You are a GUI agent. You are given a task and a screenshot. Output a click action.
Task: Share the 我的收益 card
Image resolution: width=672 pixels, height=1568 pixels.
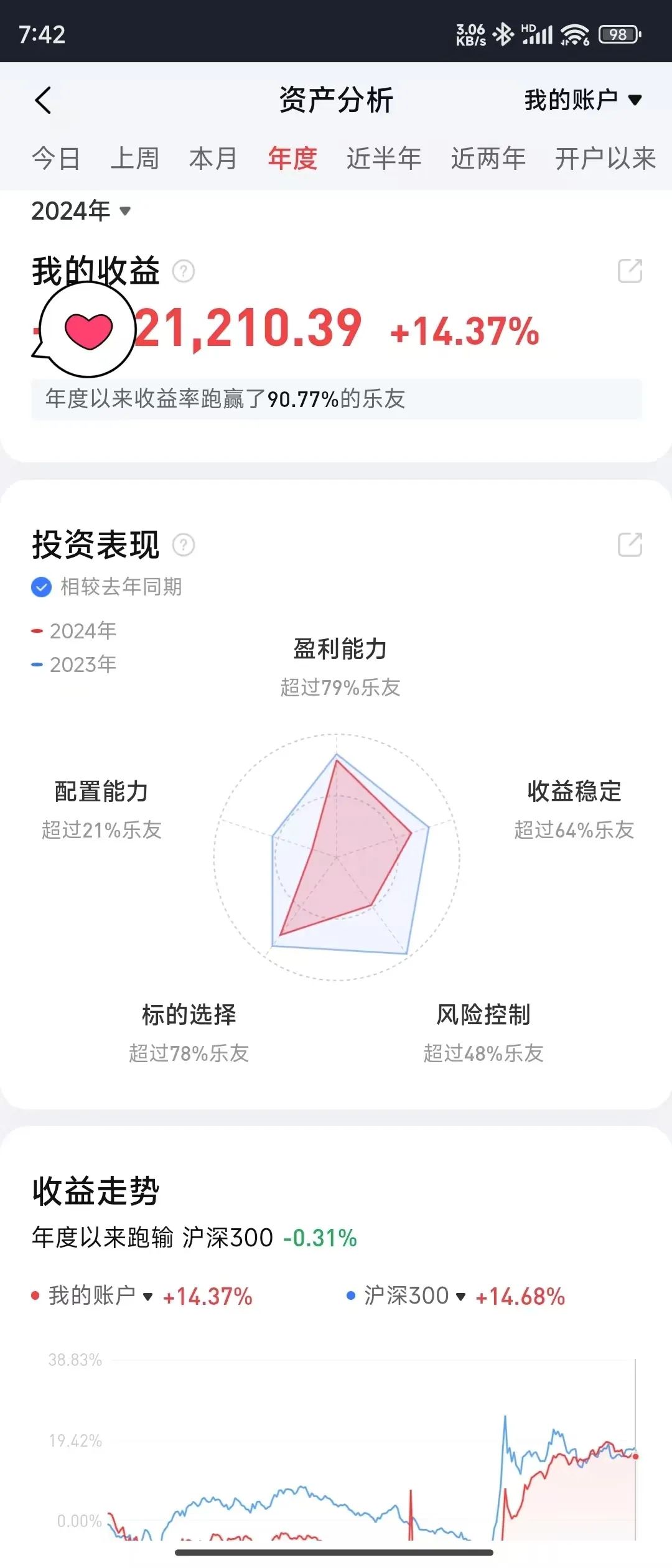[630, 271]
